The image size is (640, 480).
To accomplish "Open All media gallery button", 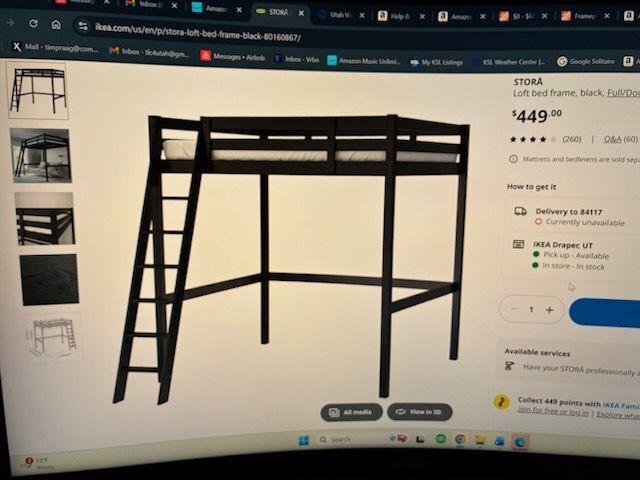I will [351, 412].
